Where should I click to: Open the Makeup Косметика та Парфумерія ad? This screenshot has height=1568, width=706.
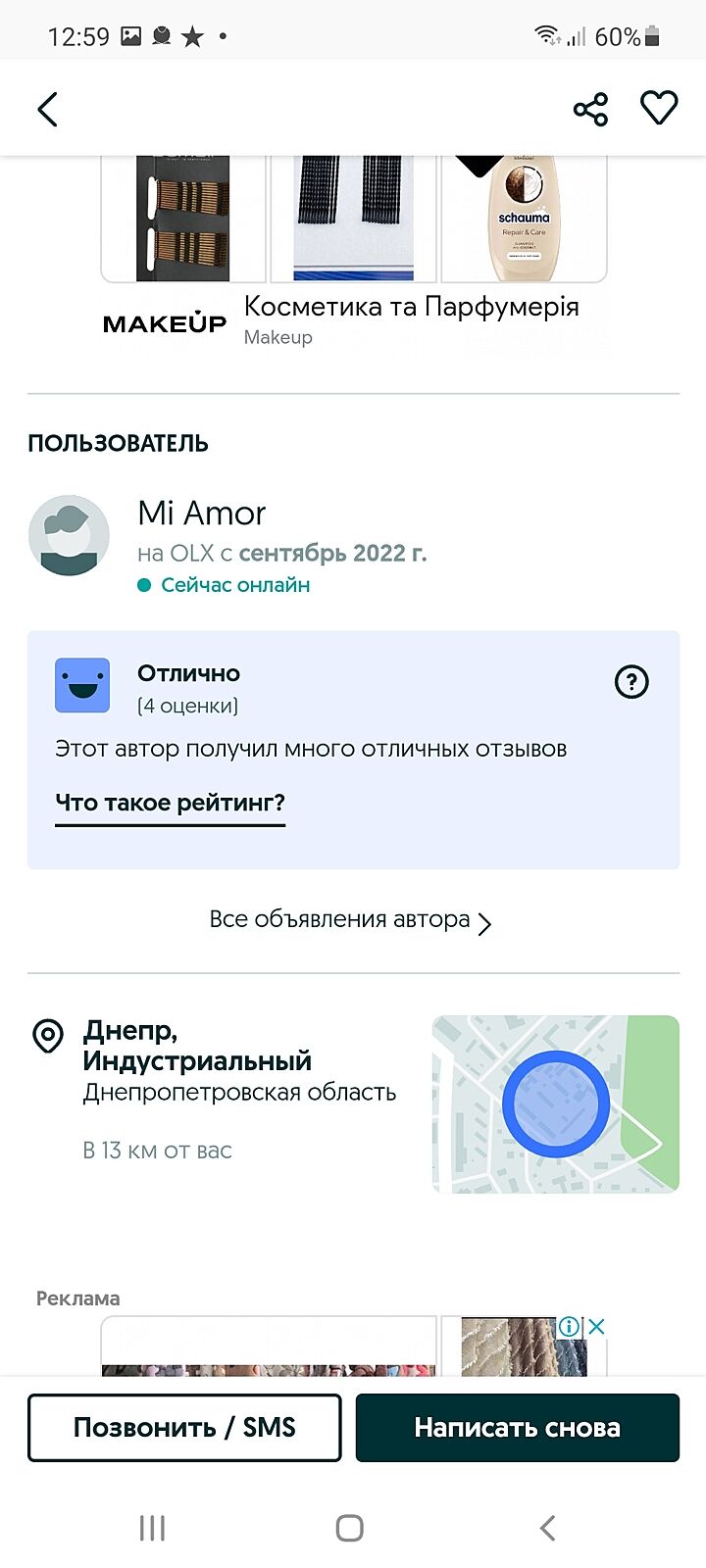tap(411, 308)
